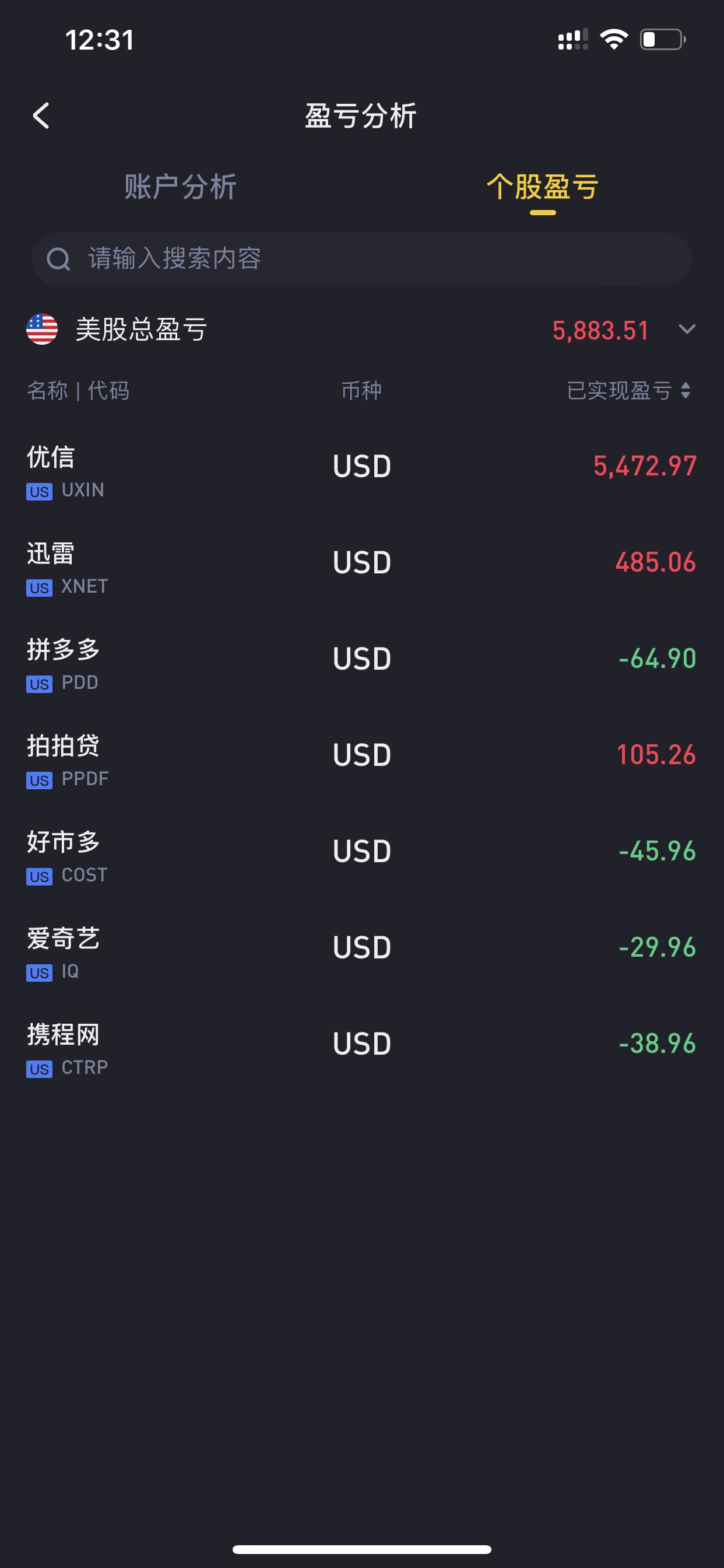
Task: Select the 个股盈亏 tab
Action: click(542, 187)
